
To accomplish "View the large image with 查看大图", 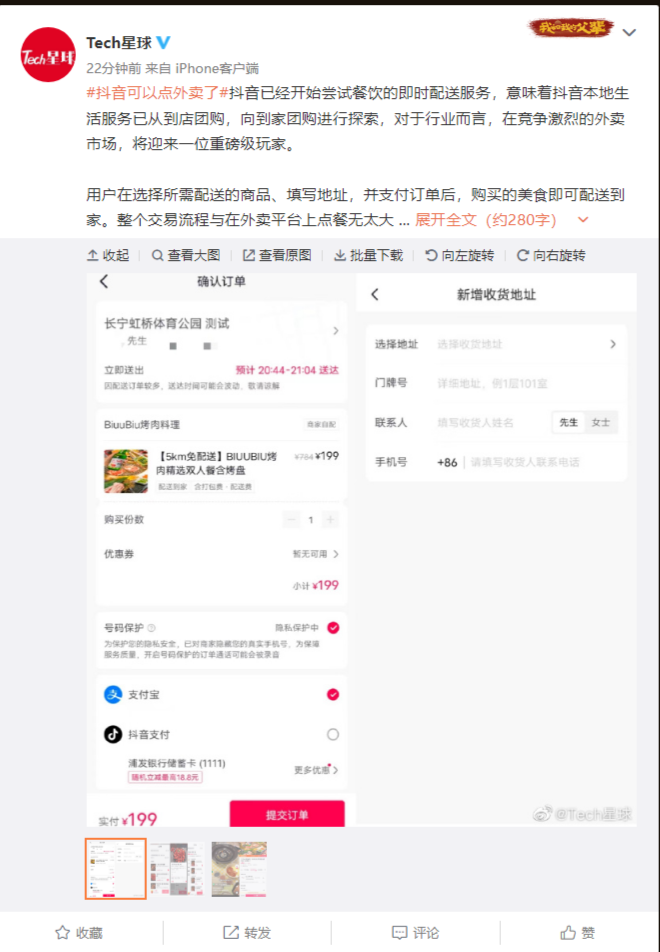I will (186, 255).
